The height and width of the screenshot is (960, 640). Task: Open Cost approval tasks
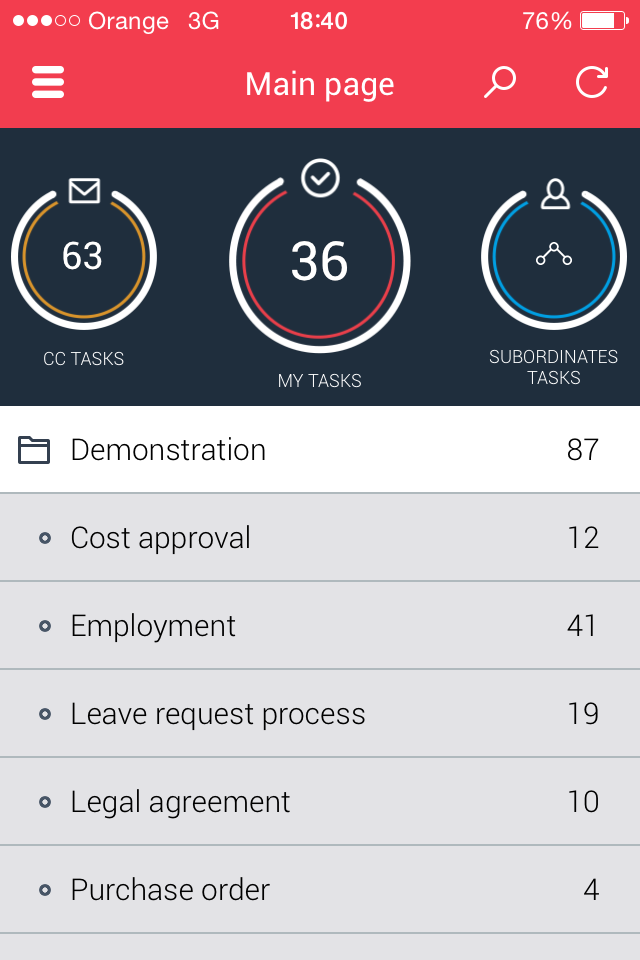[320, 538]
